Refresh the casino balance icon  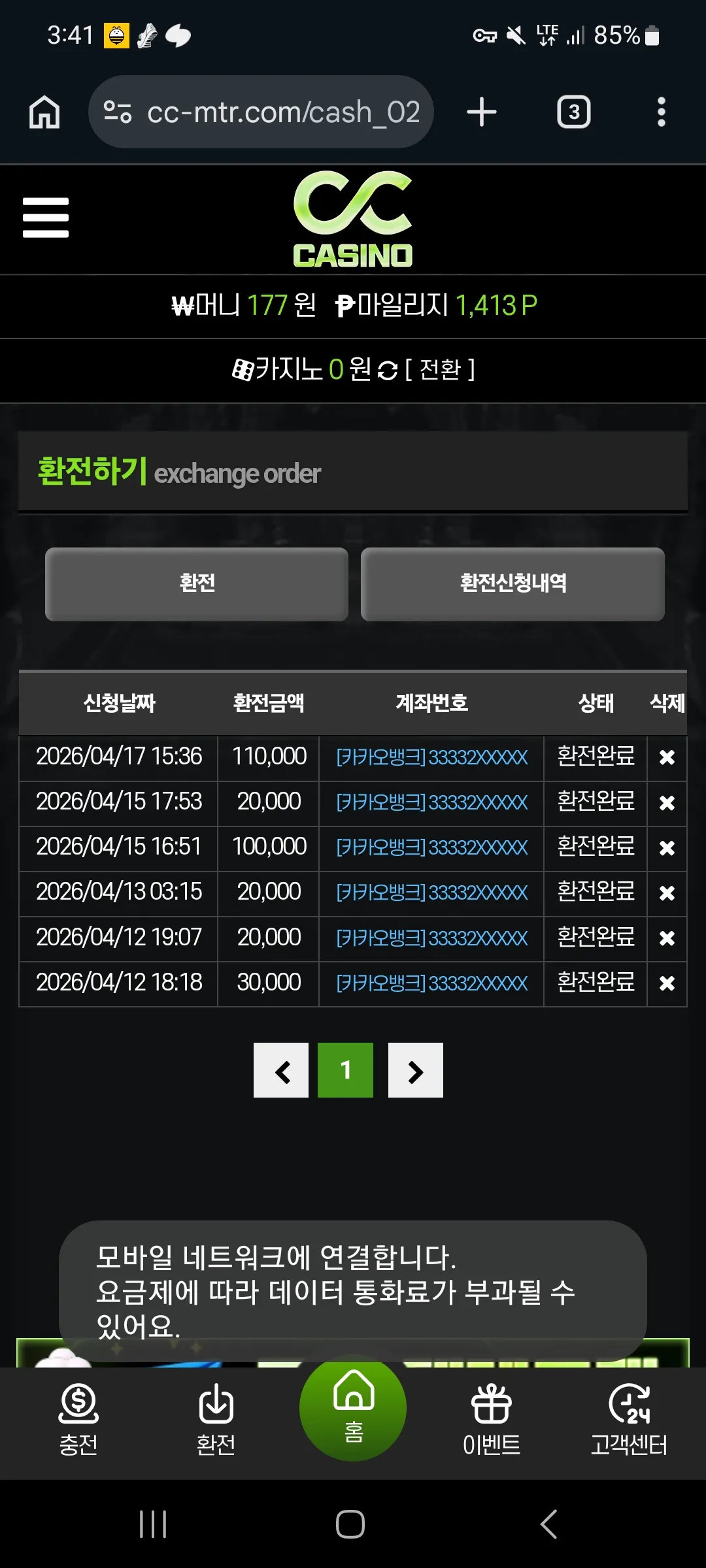coord(388,370)
